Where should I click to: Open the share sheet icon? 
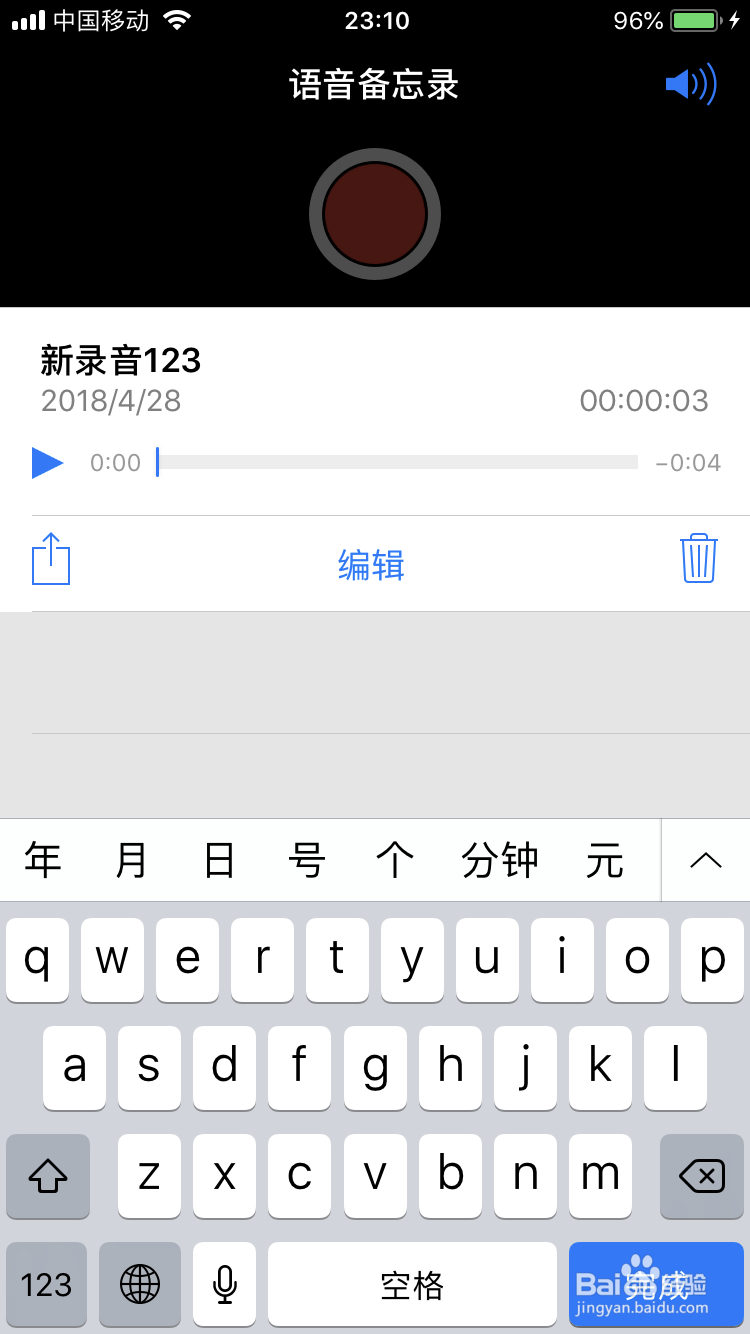(50, 559)
